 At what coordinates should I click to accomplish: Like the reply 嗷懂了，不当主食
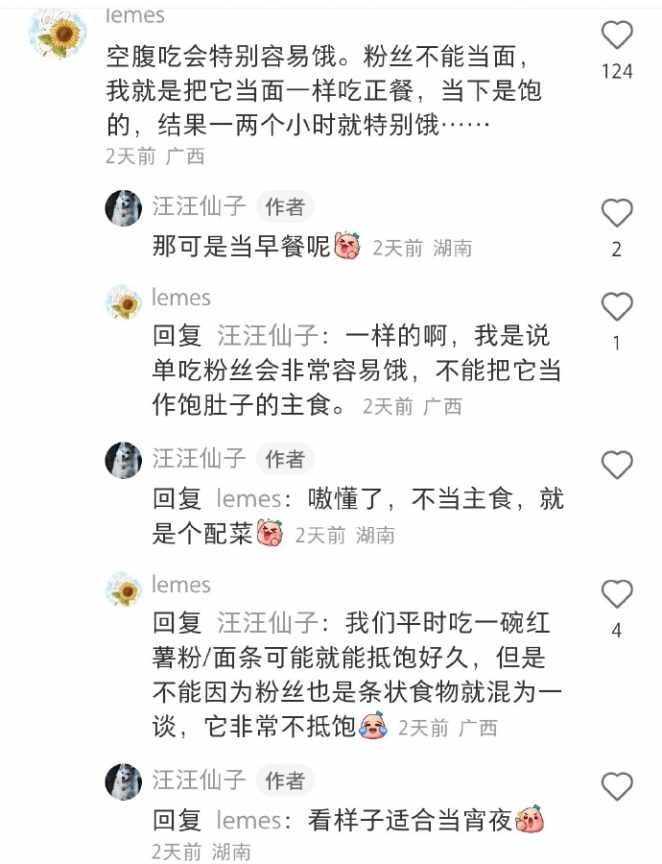tap(618, 465)
